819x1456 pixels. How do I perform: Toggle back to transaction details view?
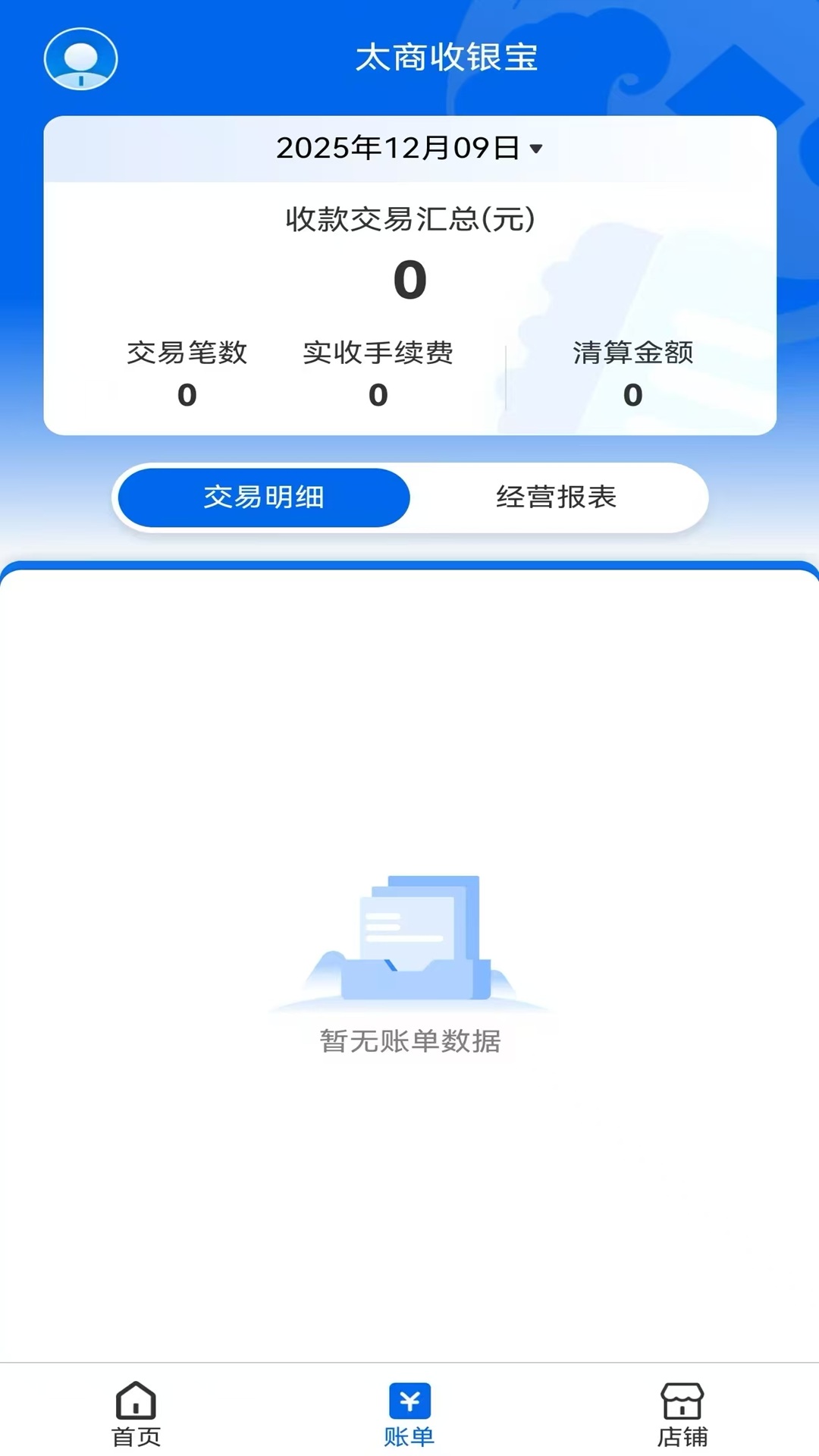262,497
